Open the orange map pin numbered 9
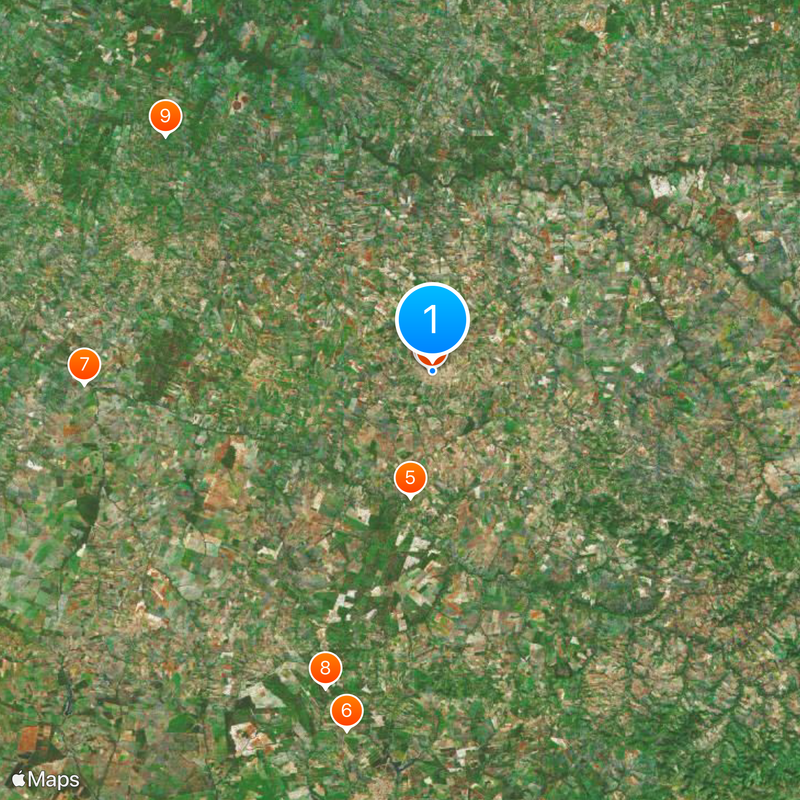The height and width of the screenshot is (800, 800). coord(165,116)
